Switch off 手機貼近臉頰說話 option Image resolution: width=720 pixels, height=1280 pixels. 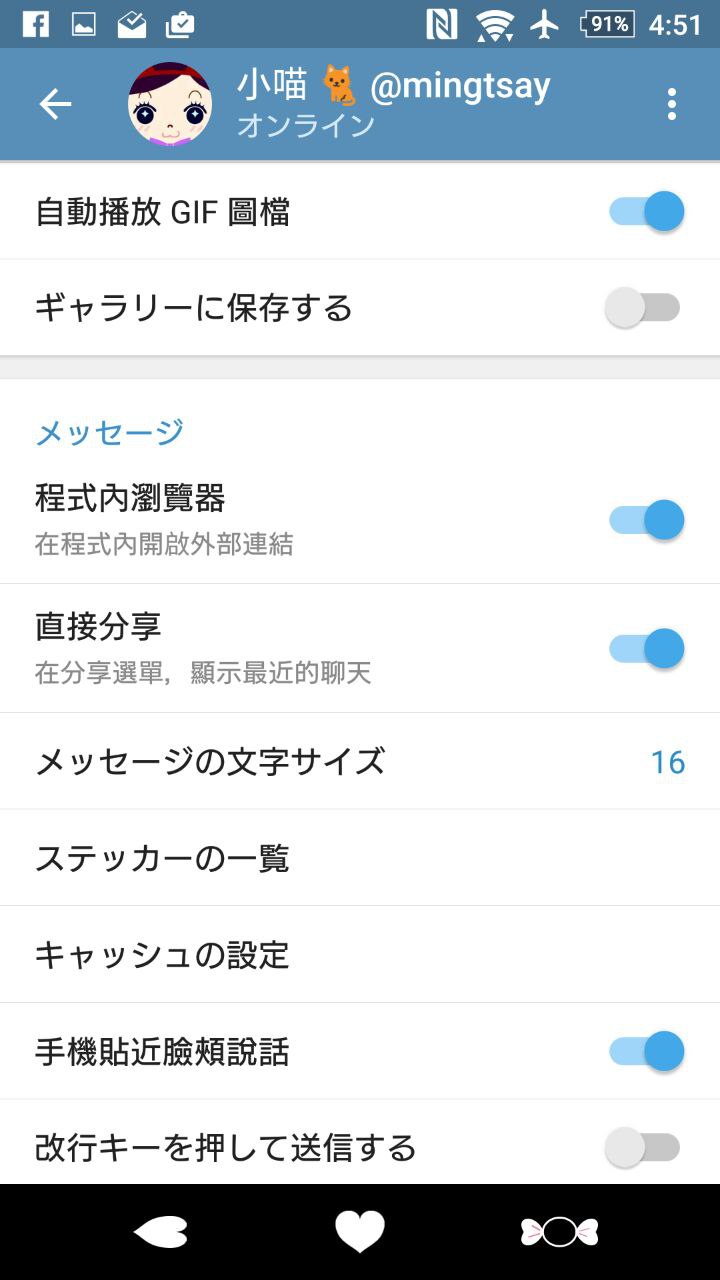(x=647, y=1051)
